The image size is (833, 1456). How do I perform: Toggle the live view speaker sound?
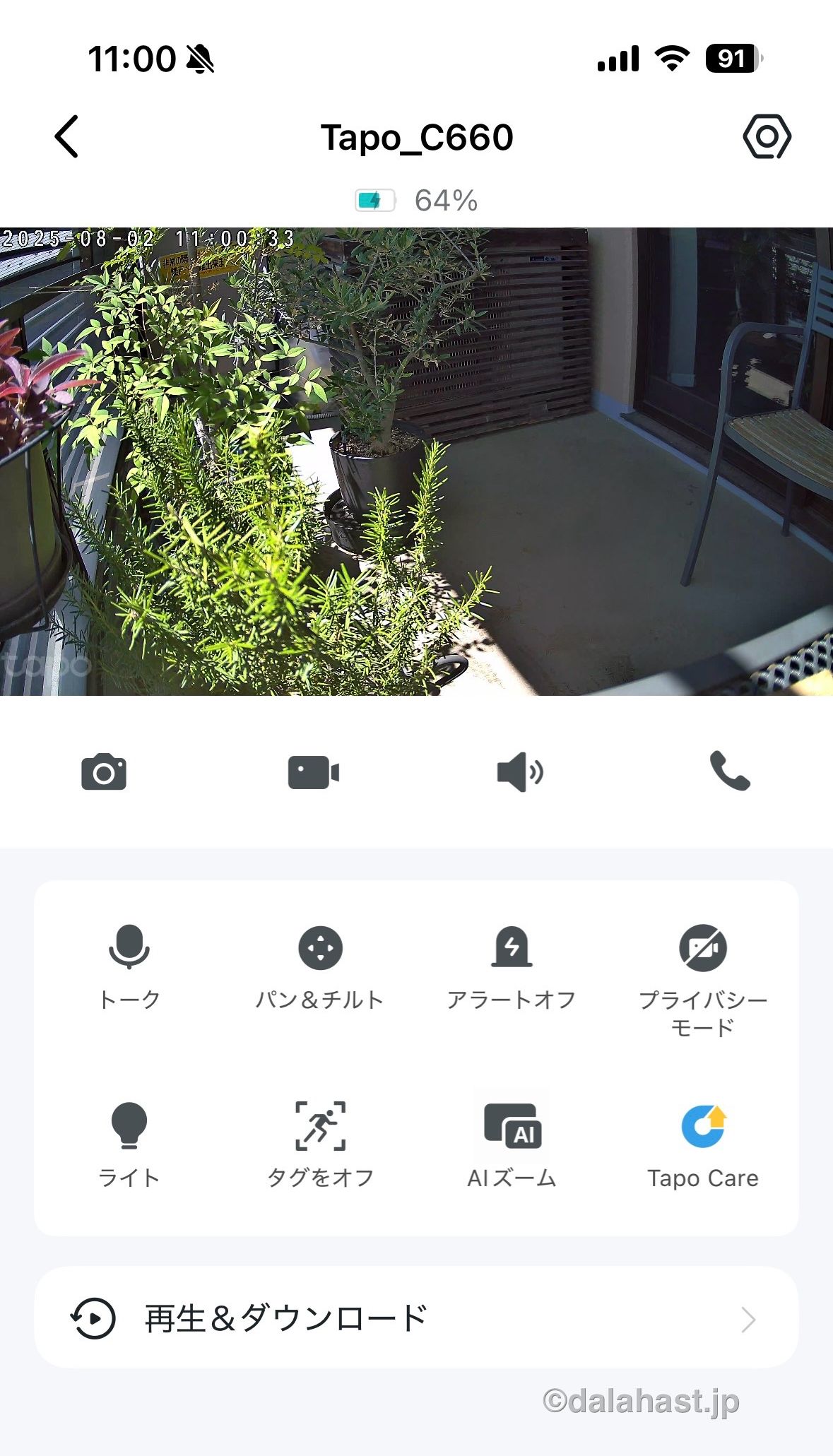520,771
